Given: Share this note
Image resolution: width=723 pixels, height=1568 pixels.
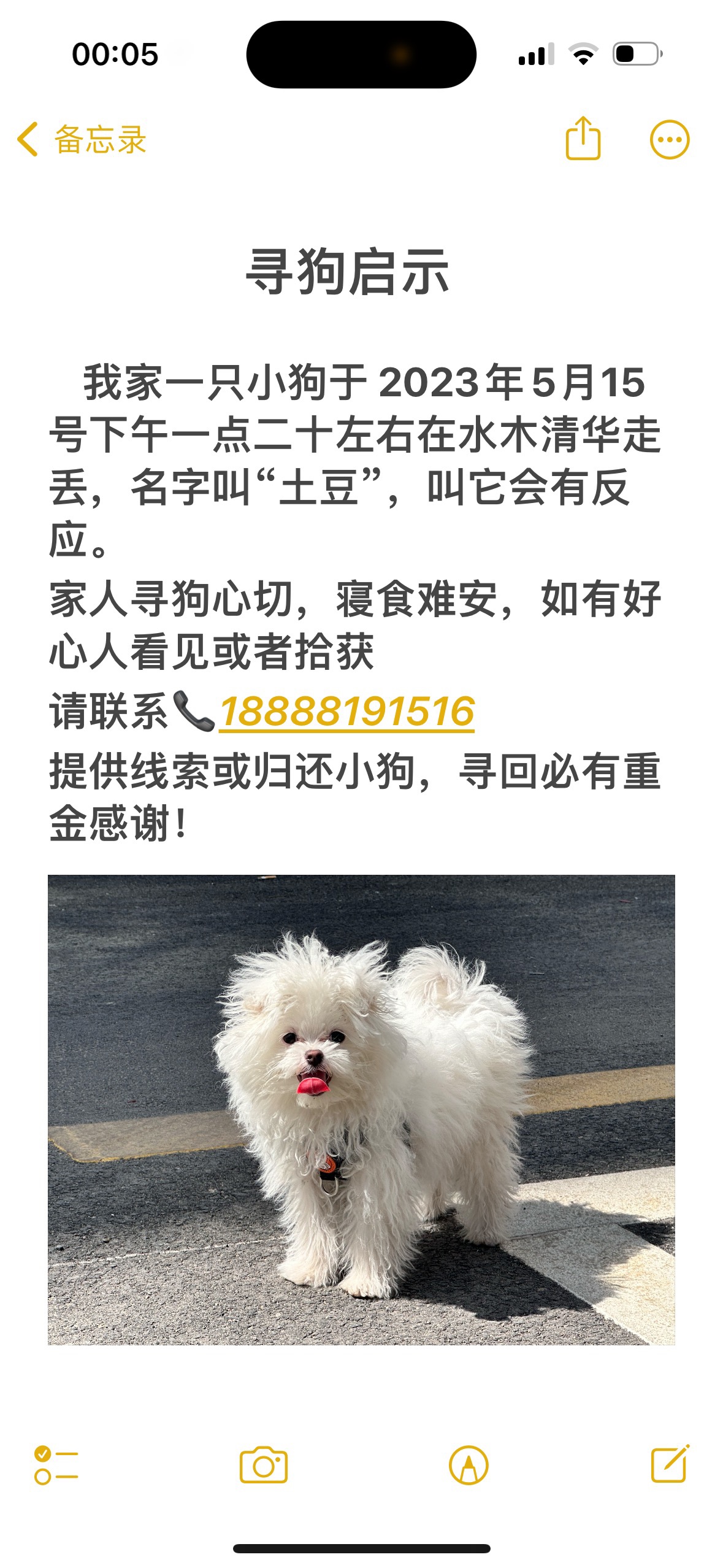Looking at the screenshot, I should pos(582,139).
